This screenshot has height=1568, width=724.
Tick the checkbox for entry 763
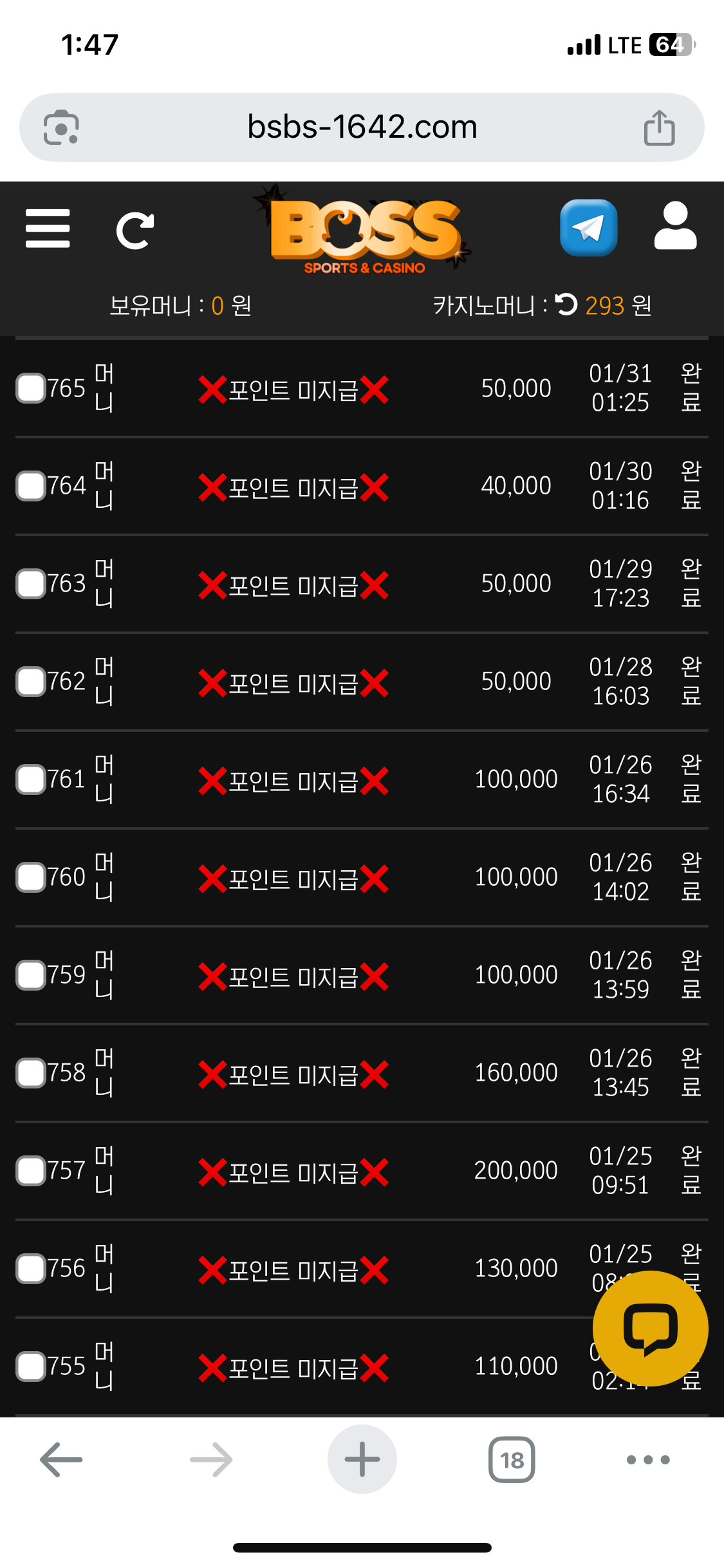[30, 584]
